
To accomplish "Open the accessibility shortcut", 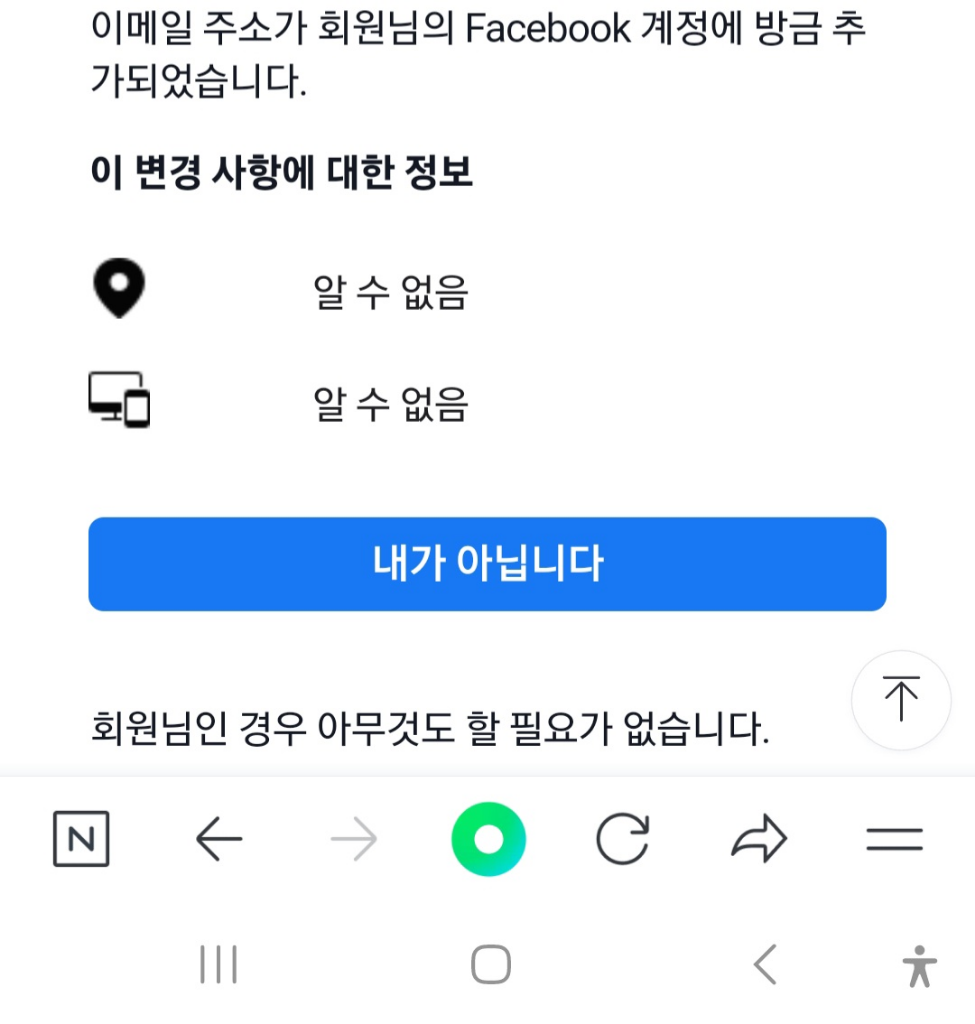I will (x=919, y=967).
